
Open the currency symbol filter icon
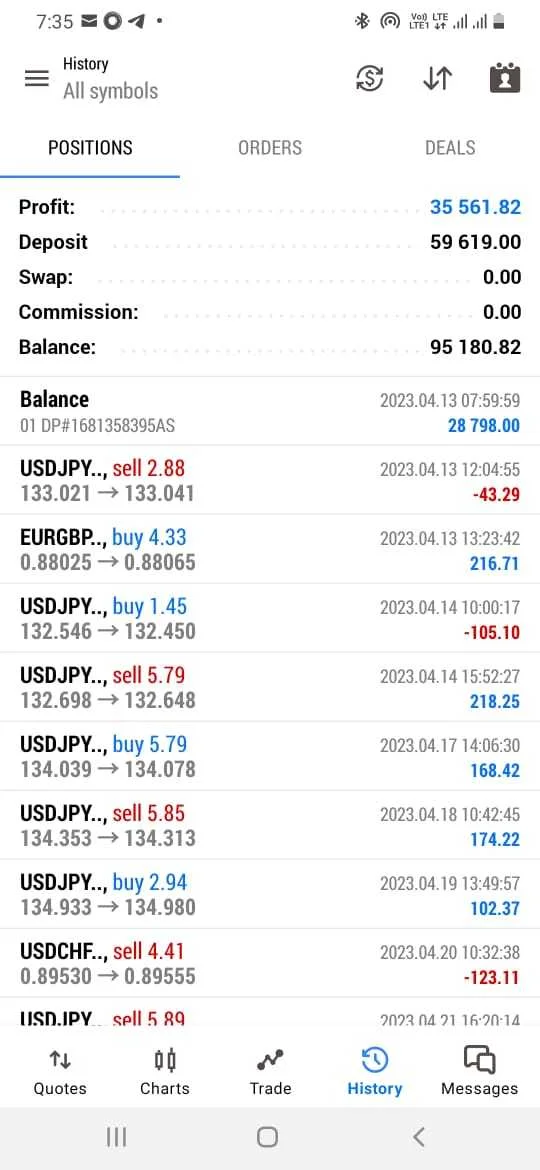point(369,78)
